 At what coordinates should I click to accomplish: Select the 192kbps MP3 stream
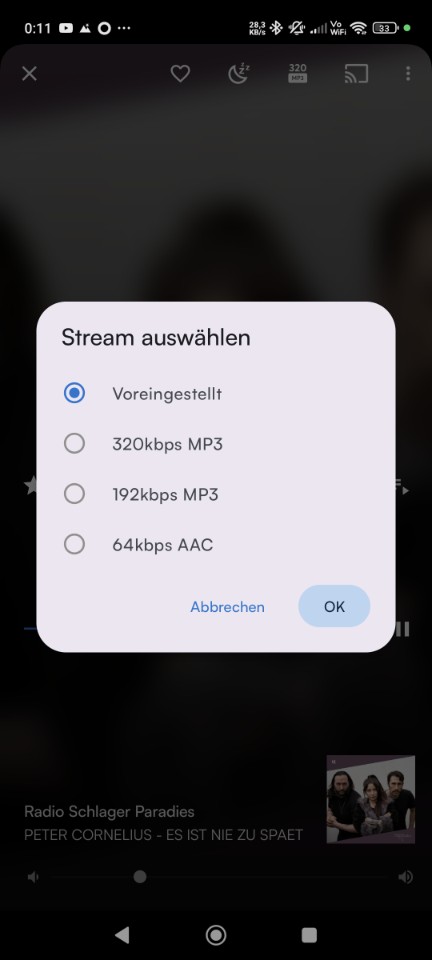[215, 493]
